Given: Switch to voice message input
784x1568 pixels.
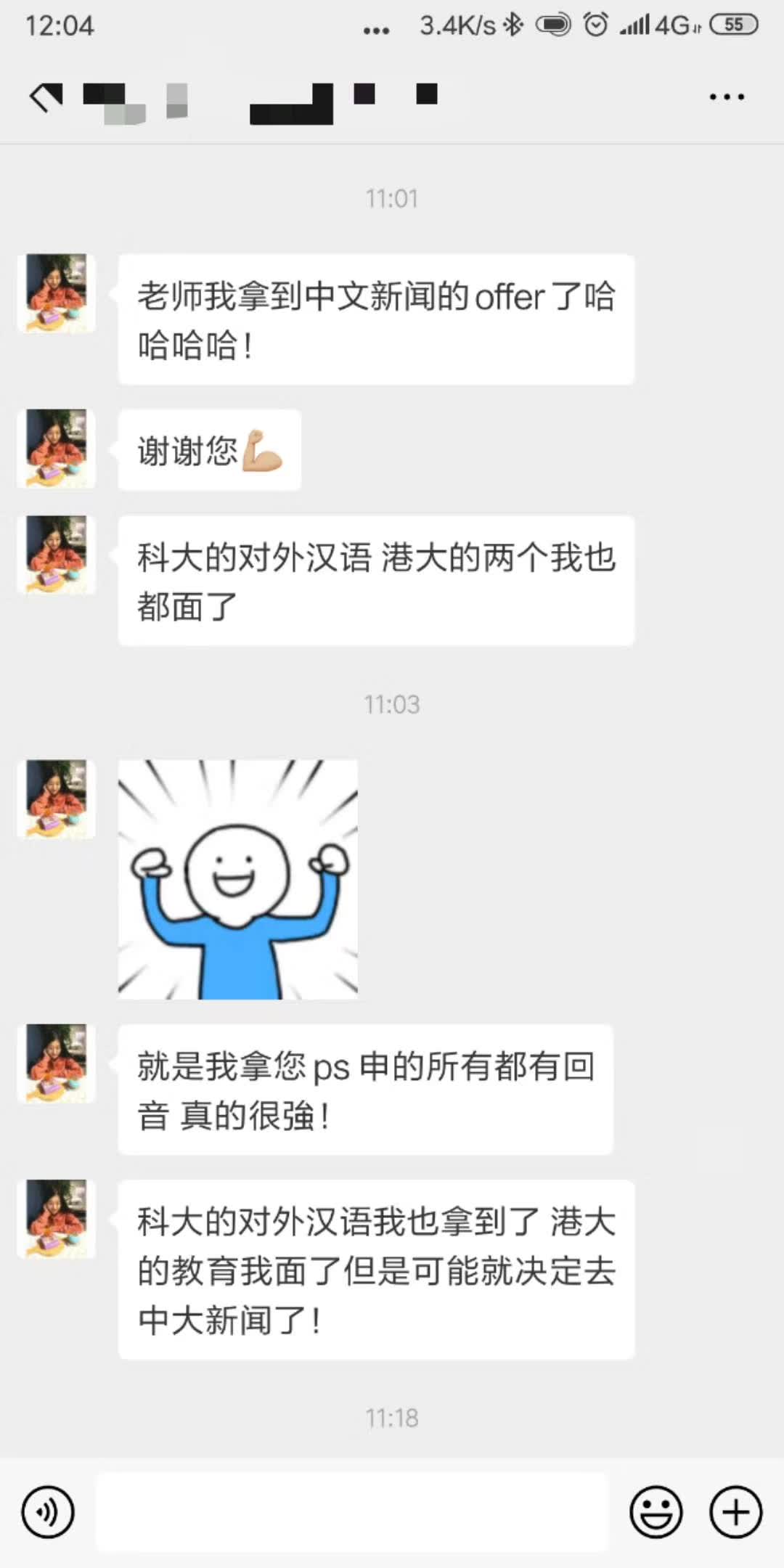Looking at the screenshot, I should (x=48, y=1512).
